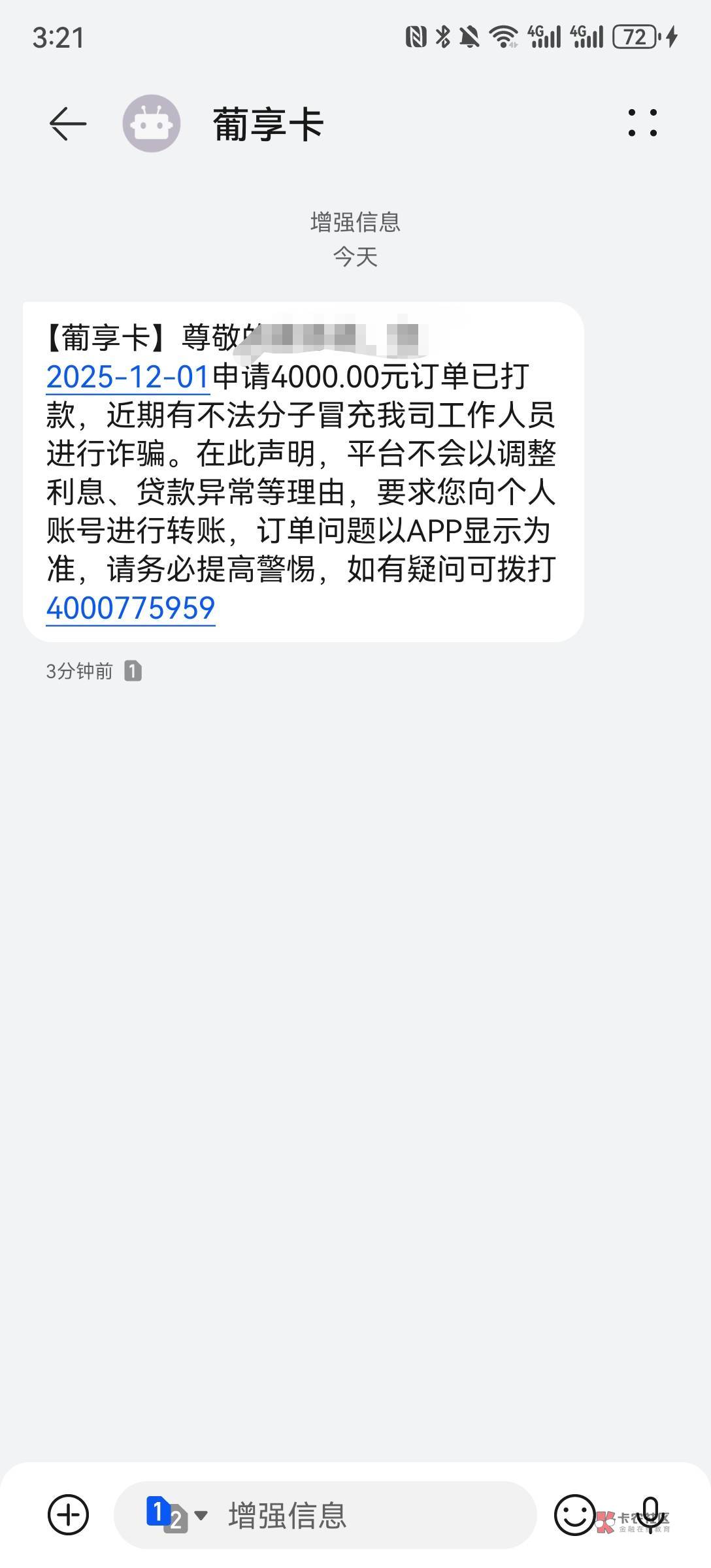Switch the SIM card selector
Image resolution: width=711 pixels, height=1568 pixels.
(175, 1514)
